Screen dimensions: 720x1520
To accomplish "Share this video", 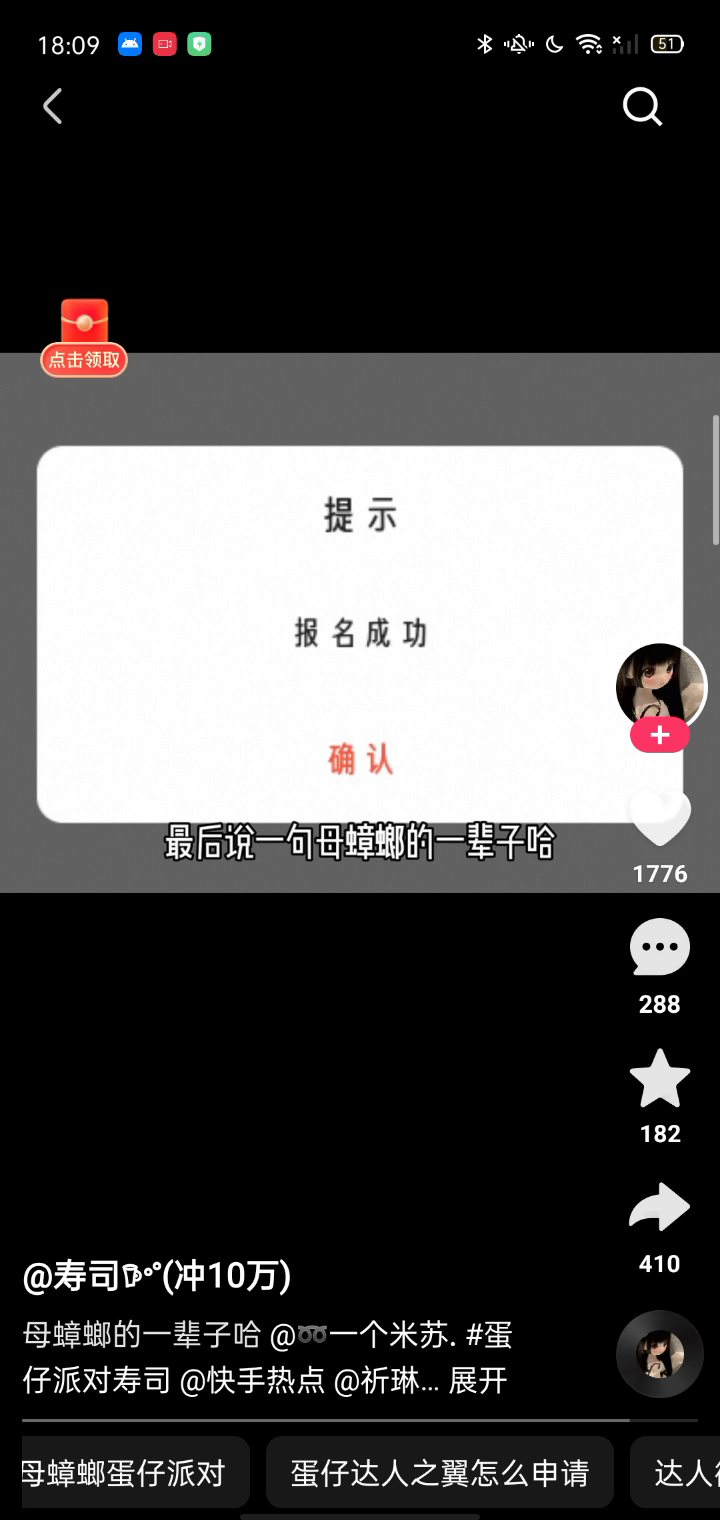I will click(x=660, y=1208).
